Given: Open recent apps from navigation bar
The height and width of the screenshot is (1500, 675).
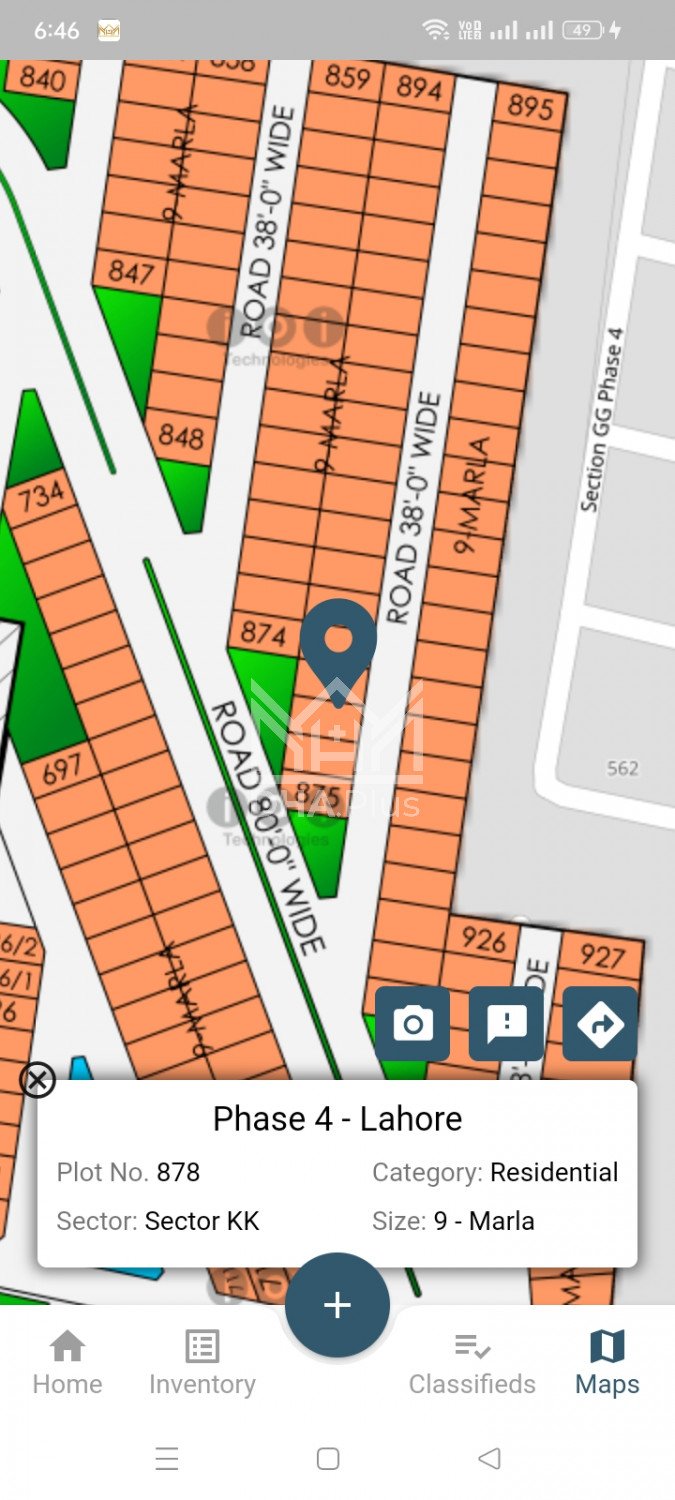Looking at the screenshot, I should click(x=167, y=1459).
